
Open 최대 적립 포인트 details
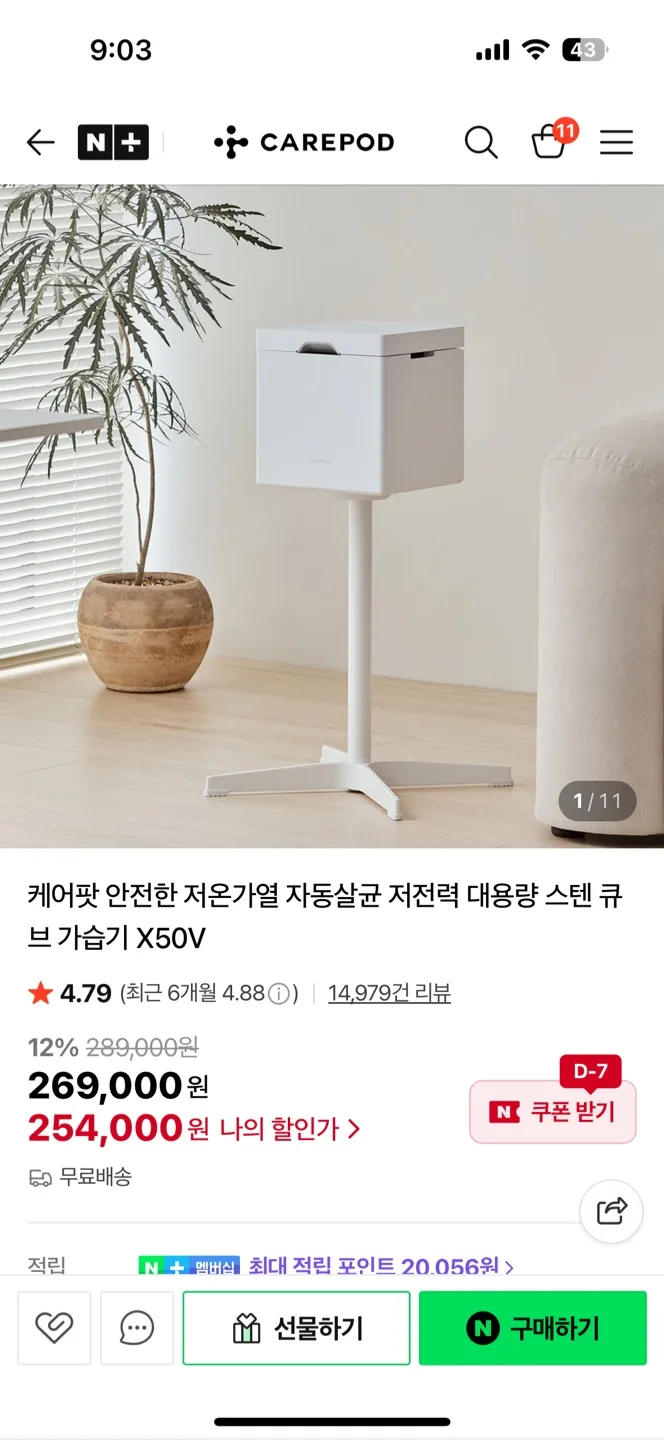tap(380, 1266)
